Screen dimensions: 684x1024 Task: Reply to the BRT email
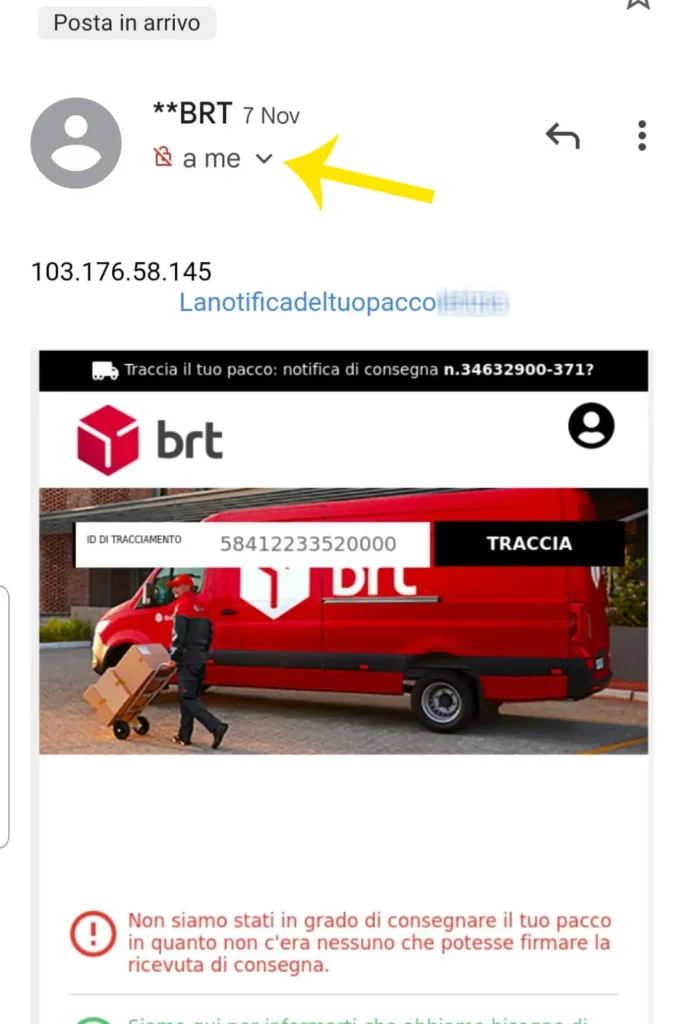tap(562, 137)
